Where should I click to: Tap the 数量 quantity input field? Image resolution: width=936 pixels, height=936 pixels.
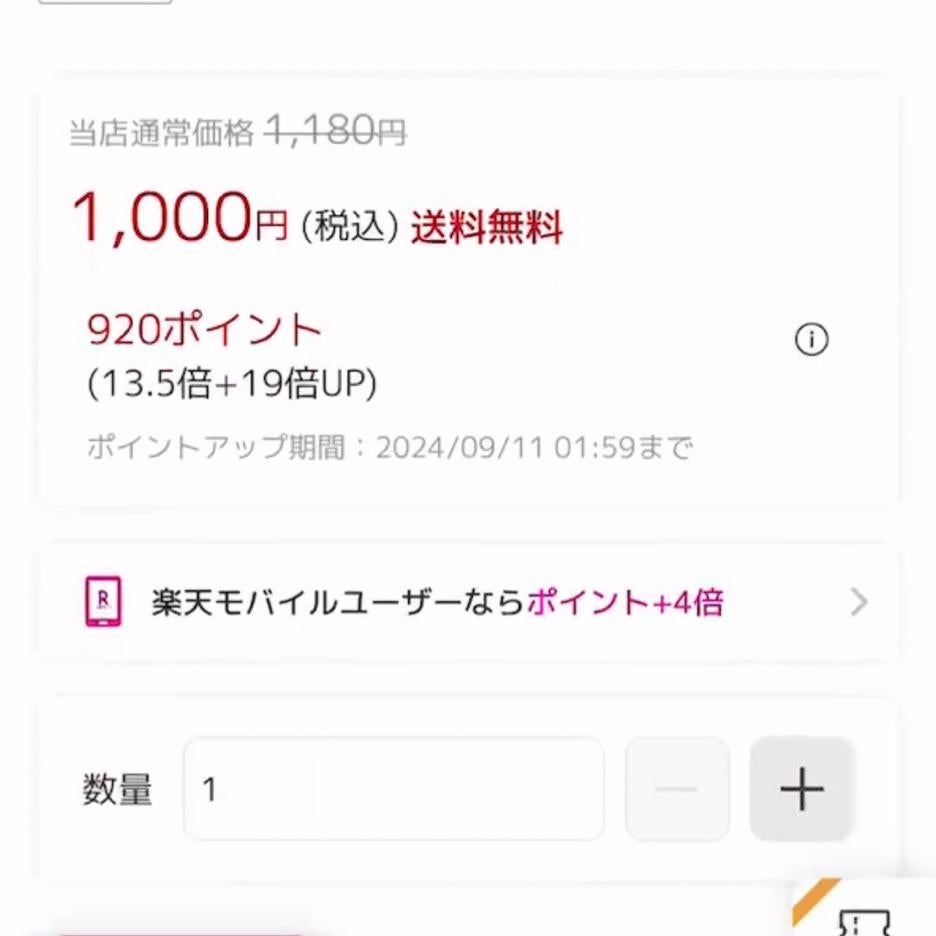coord(393,790)
